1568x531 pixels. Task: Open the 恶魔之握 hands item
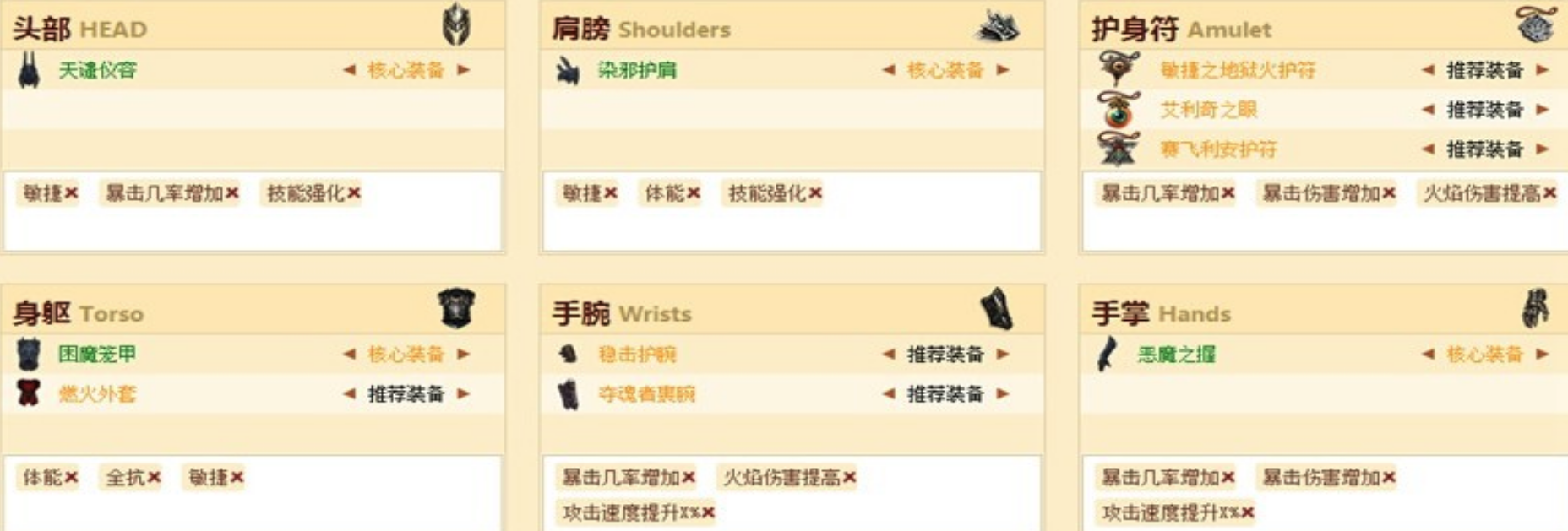1176,355
